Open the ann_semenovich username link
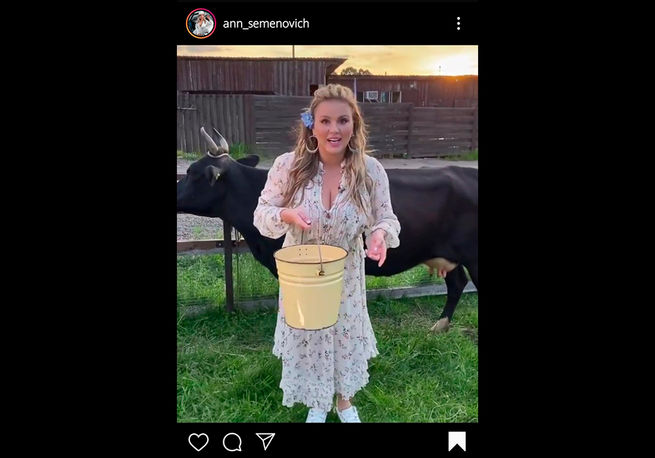This screenshot has width=655, height=458. [x=265, y=23]
